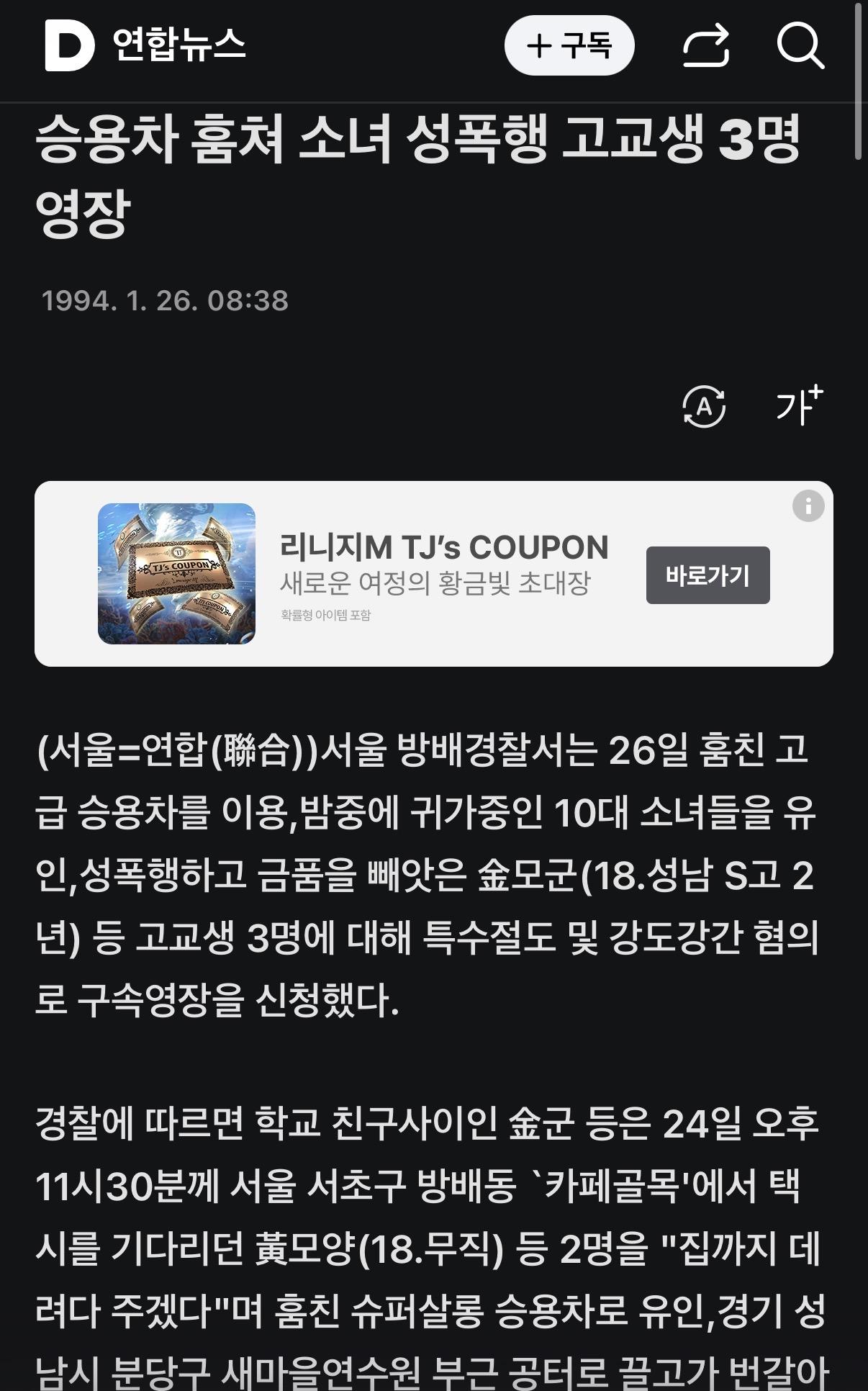Activate the text-to-speech listen icon
Viewport: 868px width, 1391px height.
point(703,408)
